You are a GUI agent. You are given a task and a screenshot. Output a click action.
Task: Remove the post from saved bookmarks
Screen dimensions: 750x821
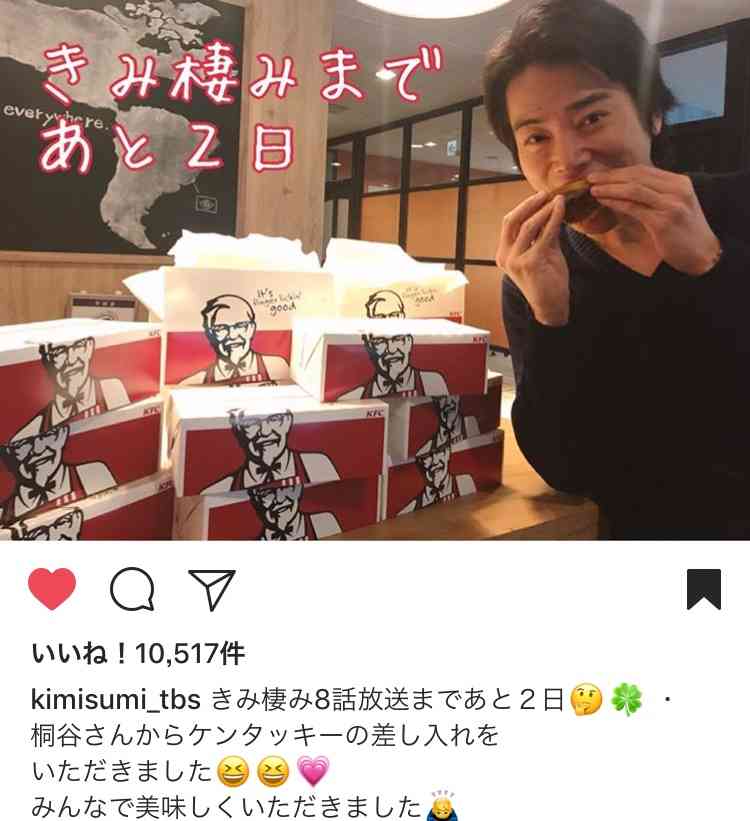[704, 589]
